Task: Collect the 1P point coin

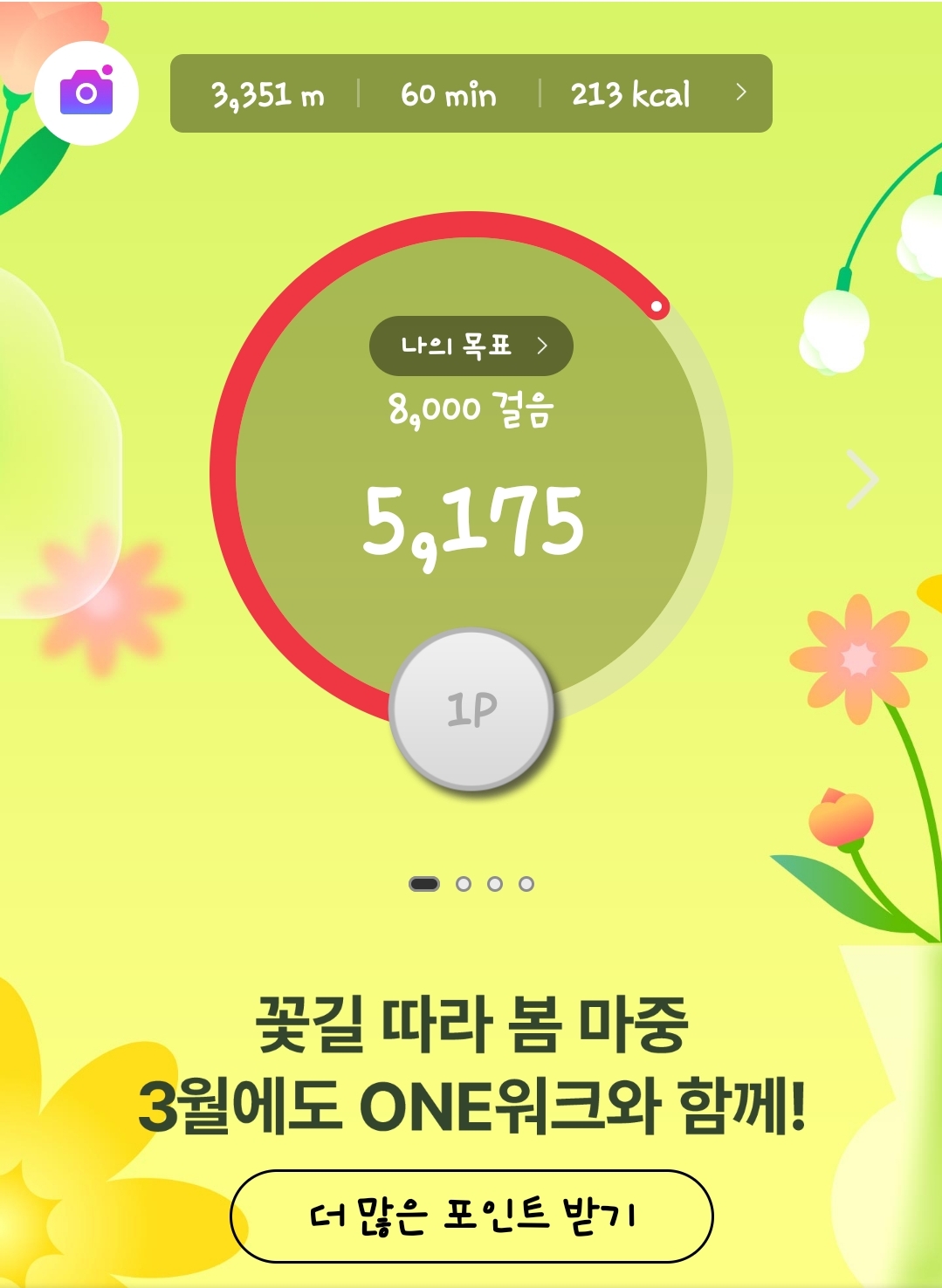Action: 472,709
